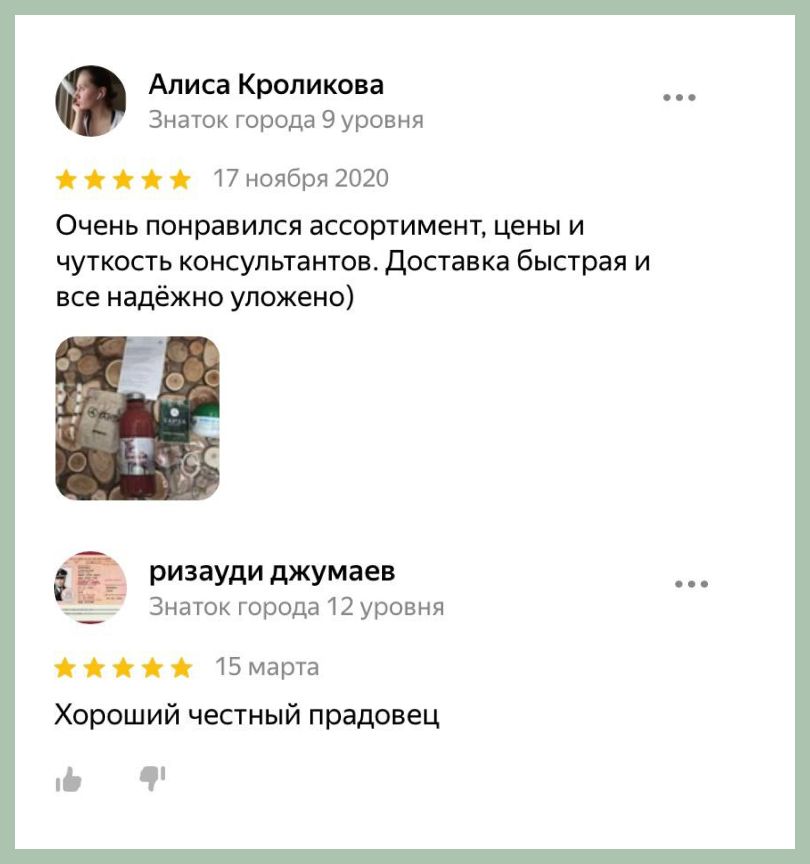Viewport: 810px width, 864px height.
Task: Dislike ризауди джумаев's review with thumbs down
Action: click(x=152, y=778)
